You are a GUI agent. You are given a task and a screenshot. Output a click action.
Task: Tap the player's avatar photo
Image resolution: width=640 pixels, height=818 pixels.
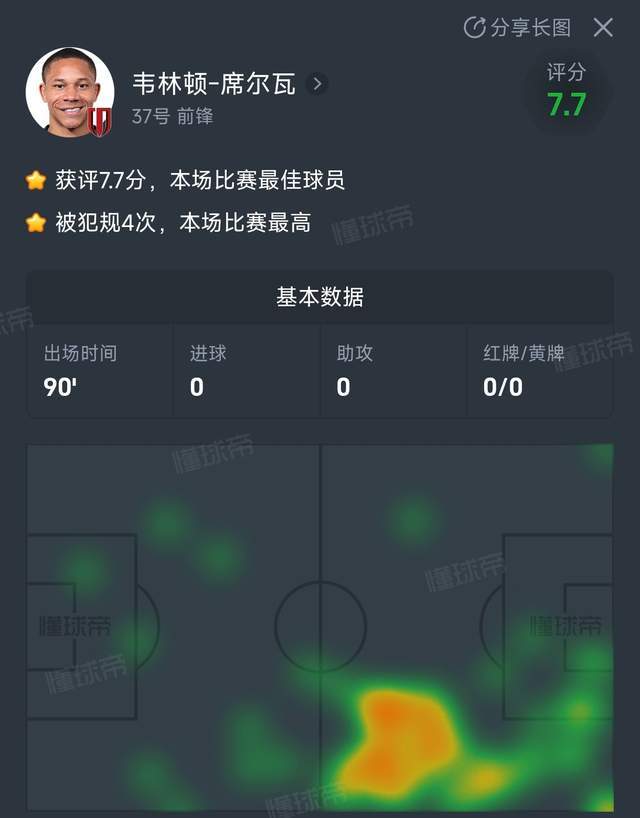pyautogui.click(x=69, y=92)
